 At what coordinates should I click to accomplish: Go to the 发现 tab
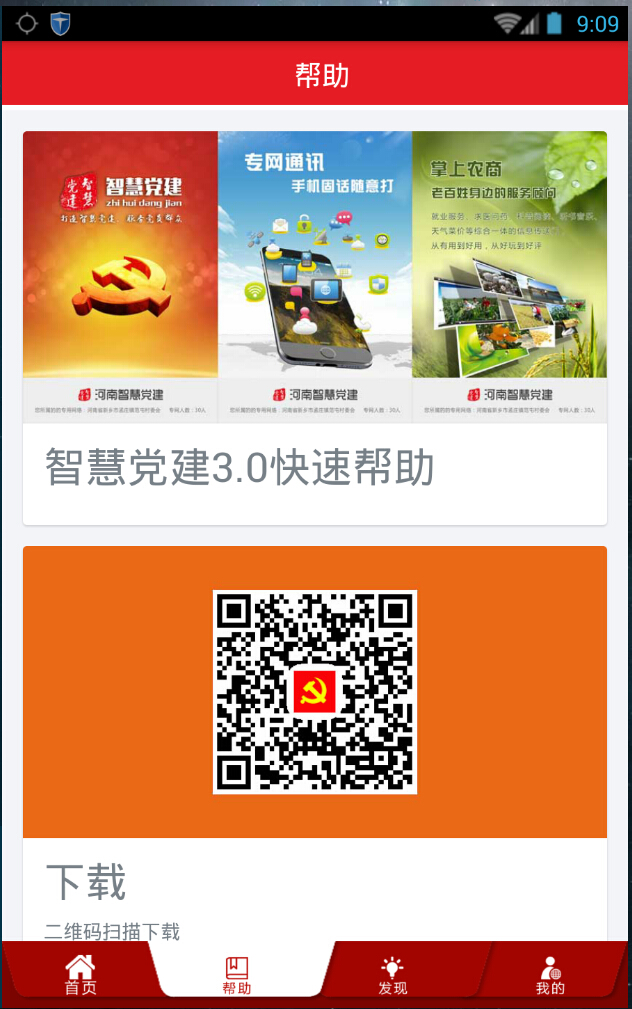click(393, 975)
